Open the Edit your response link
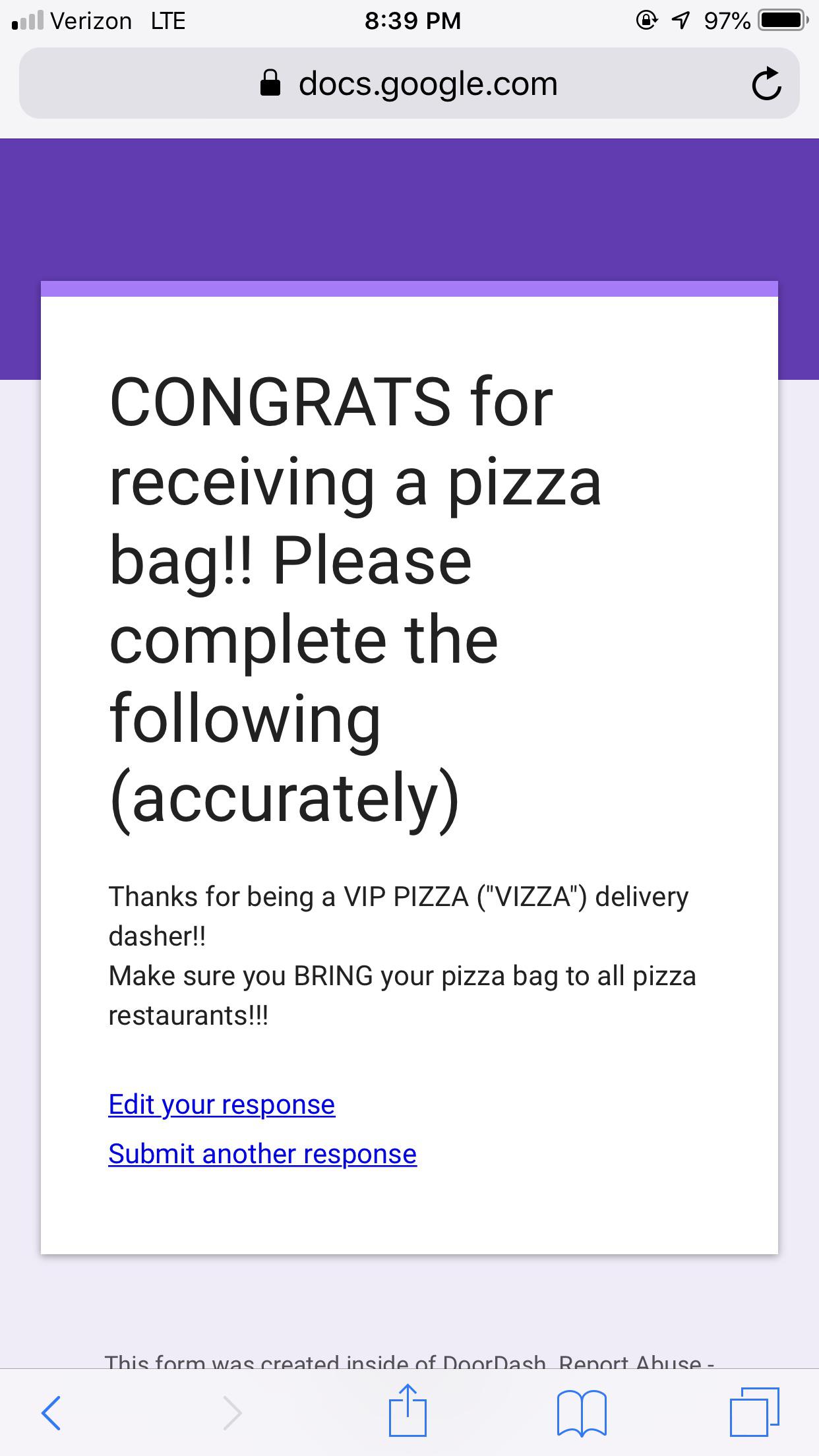Screen dimensions: 819x1456 coord(222,1103)
